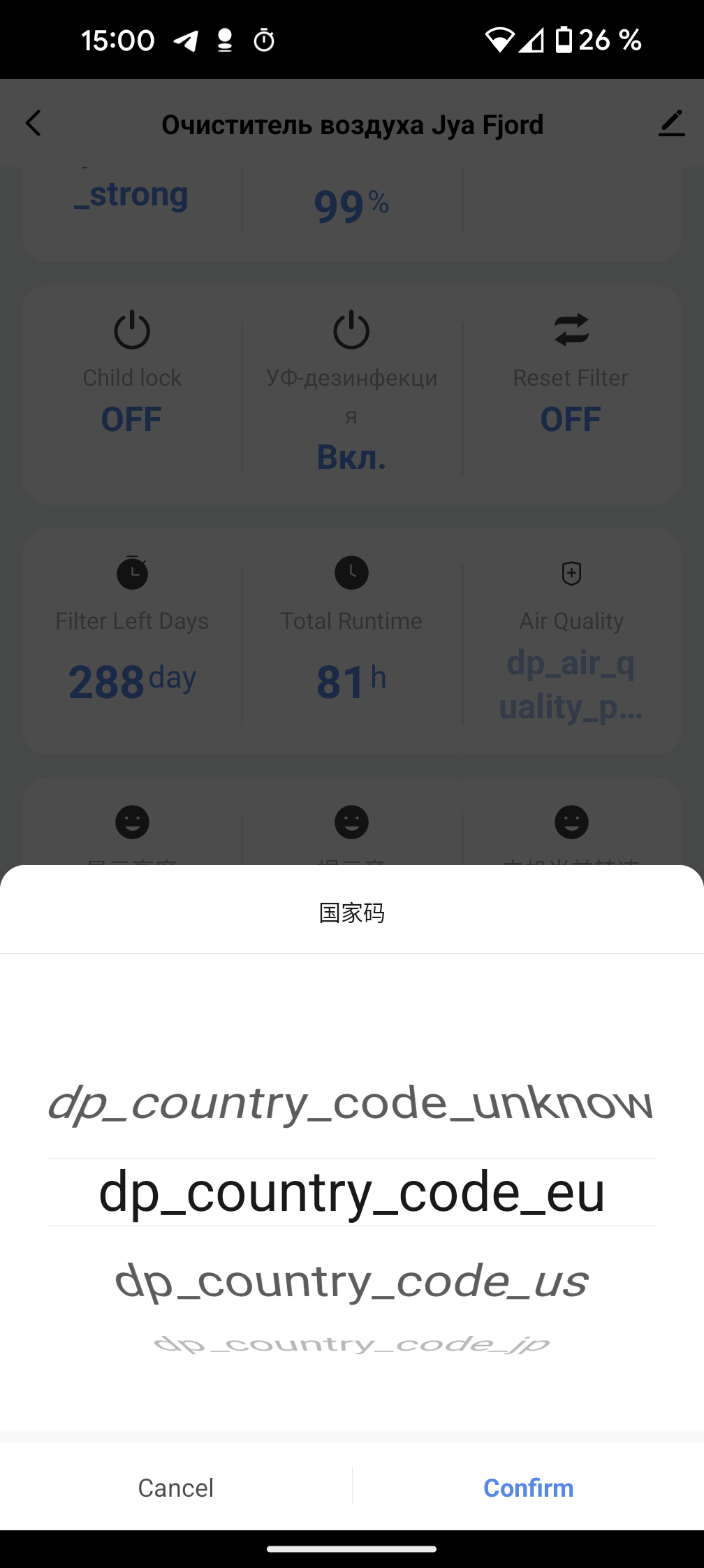
Task: Cancel the country code picker
Action: [x=175, y=1488]
